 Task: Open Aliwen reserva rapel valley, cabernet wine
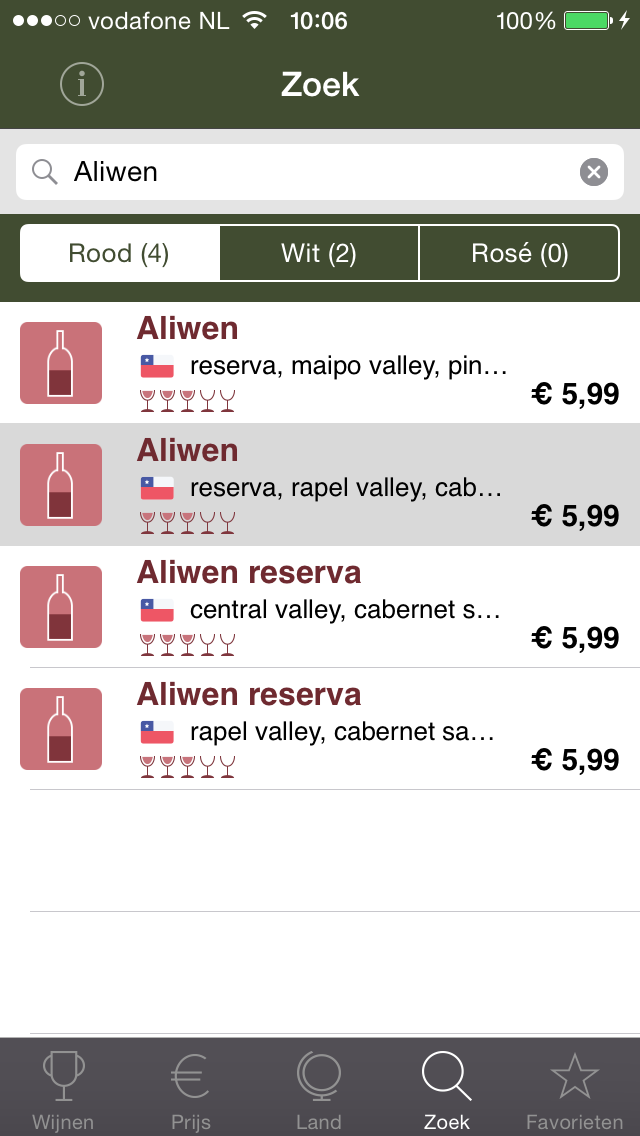click(320, 728)
